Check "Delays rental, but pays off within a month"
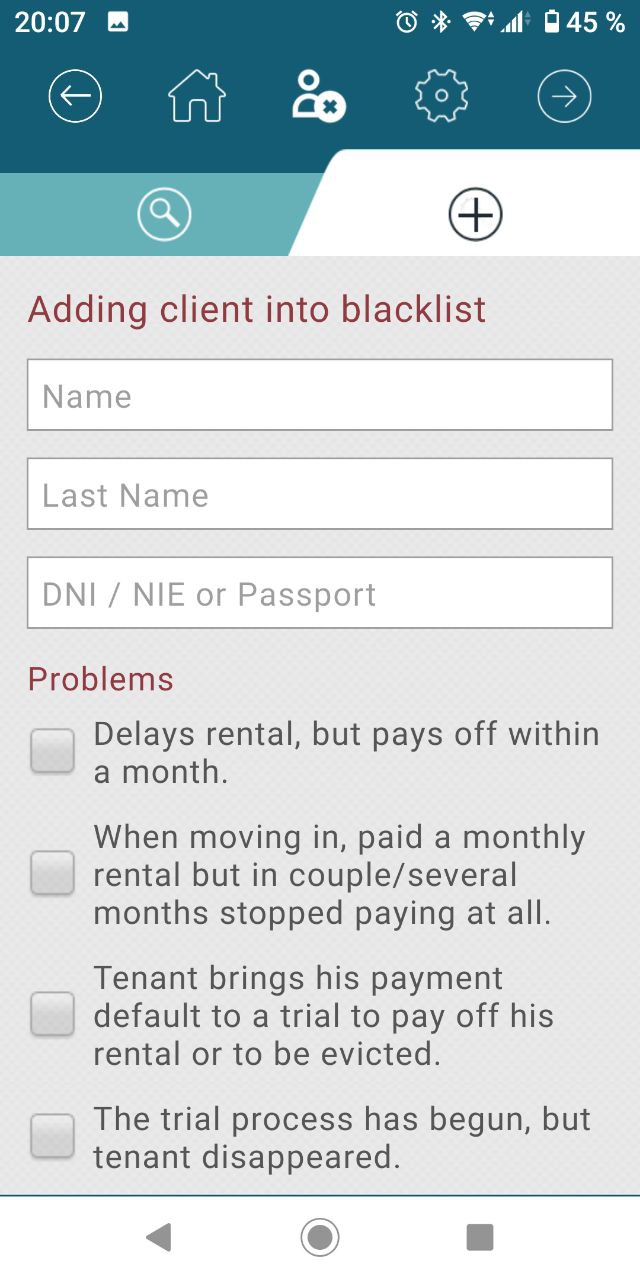This screenshot has height=1280, width=640. 53,751
